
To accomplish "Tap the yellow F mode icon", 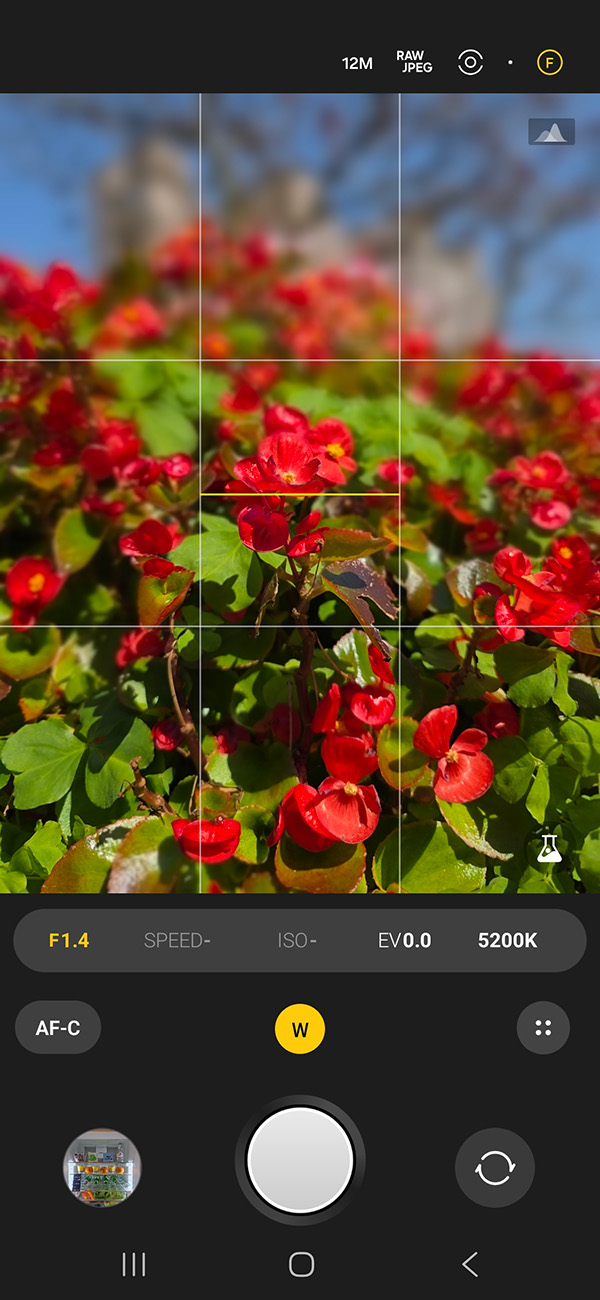I will pos(549,63).
